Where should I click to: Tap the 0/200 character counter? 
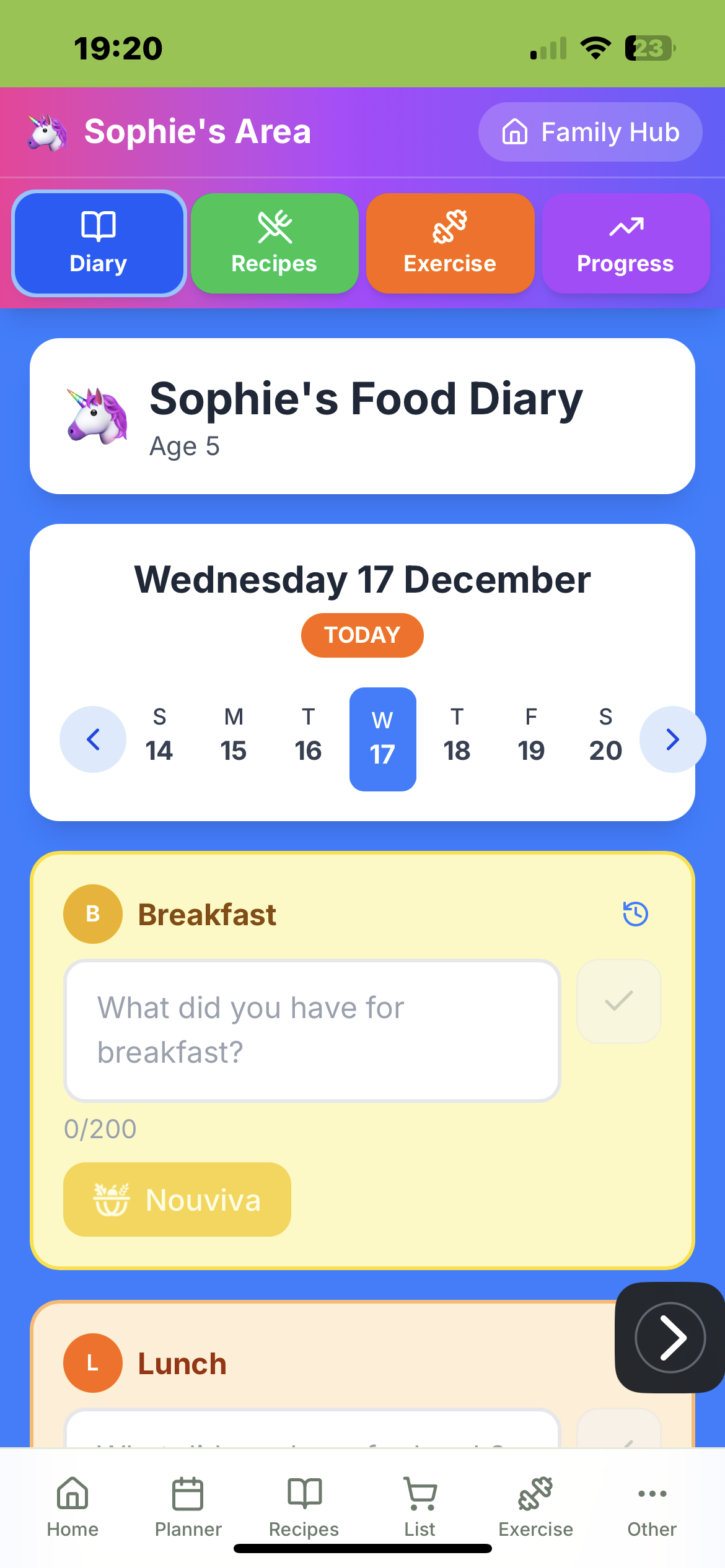coord(100,1128)
